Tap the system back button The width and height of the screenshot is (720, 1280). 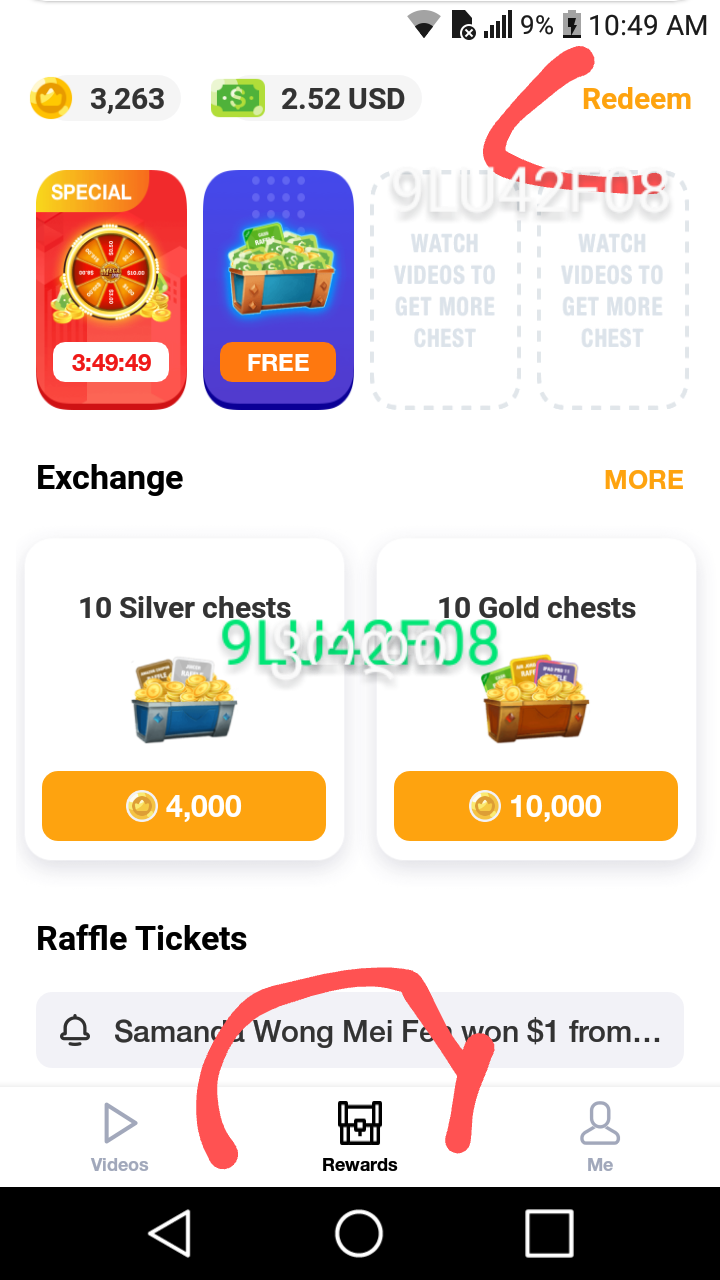(170, 1233)
